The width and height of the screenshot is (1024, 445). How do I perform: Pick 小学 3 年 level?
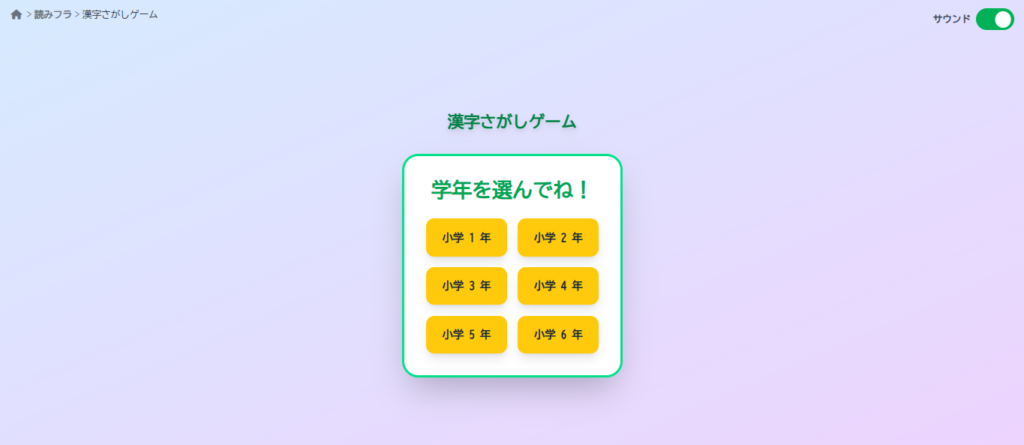[466, 286]
